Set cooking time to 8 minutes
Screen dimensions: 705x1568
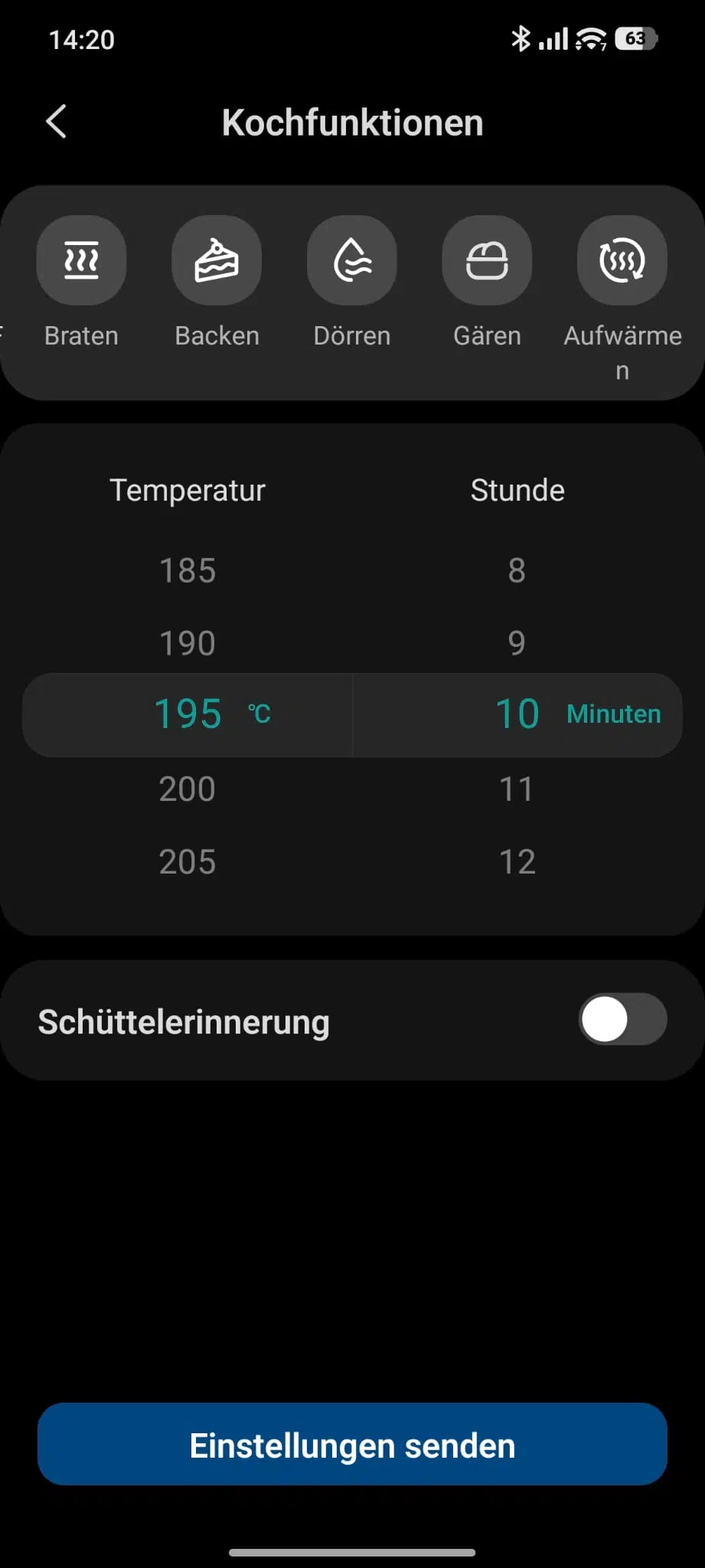pyautogui.click(x=517, y=570)
